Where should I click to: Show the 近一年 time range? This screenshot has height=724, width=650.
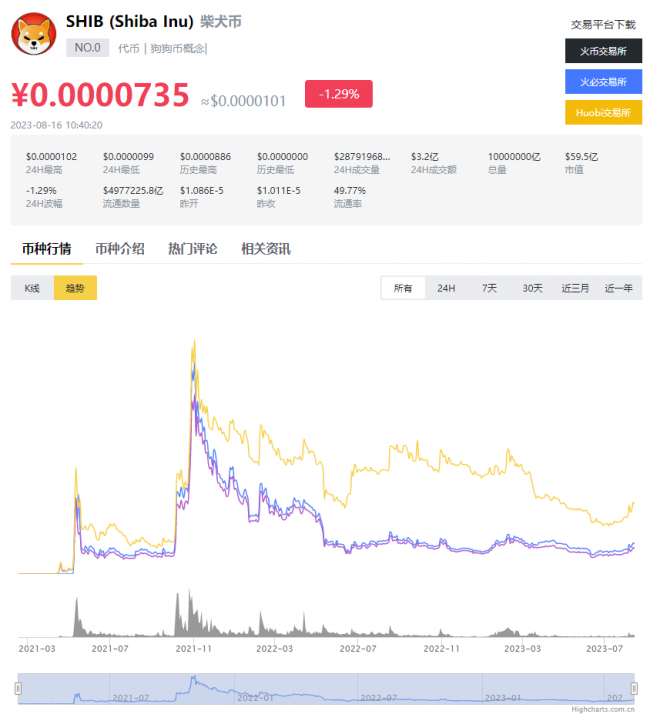(618, 288)
